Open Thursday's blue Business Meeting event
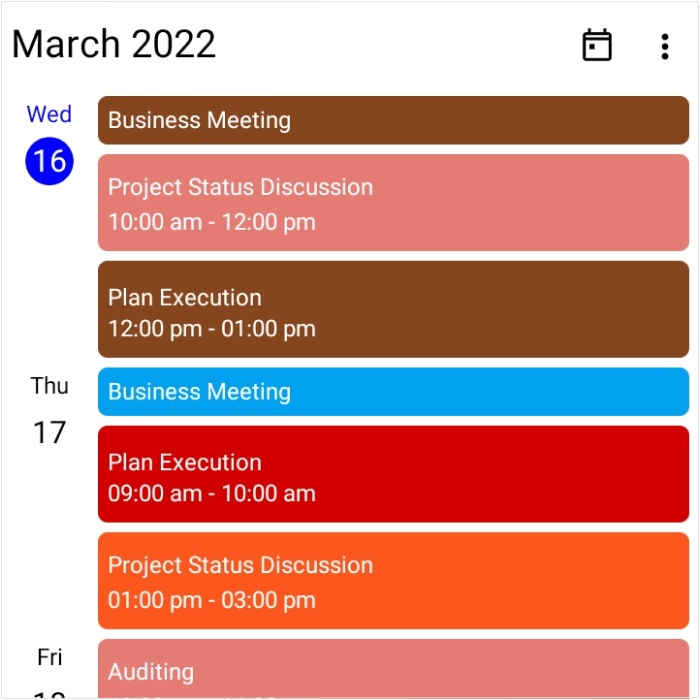Screen dimensions: 700x700 (393, 392)
